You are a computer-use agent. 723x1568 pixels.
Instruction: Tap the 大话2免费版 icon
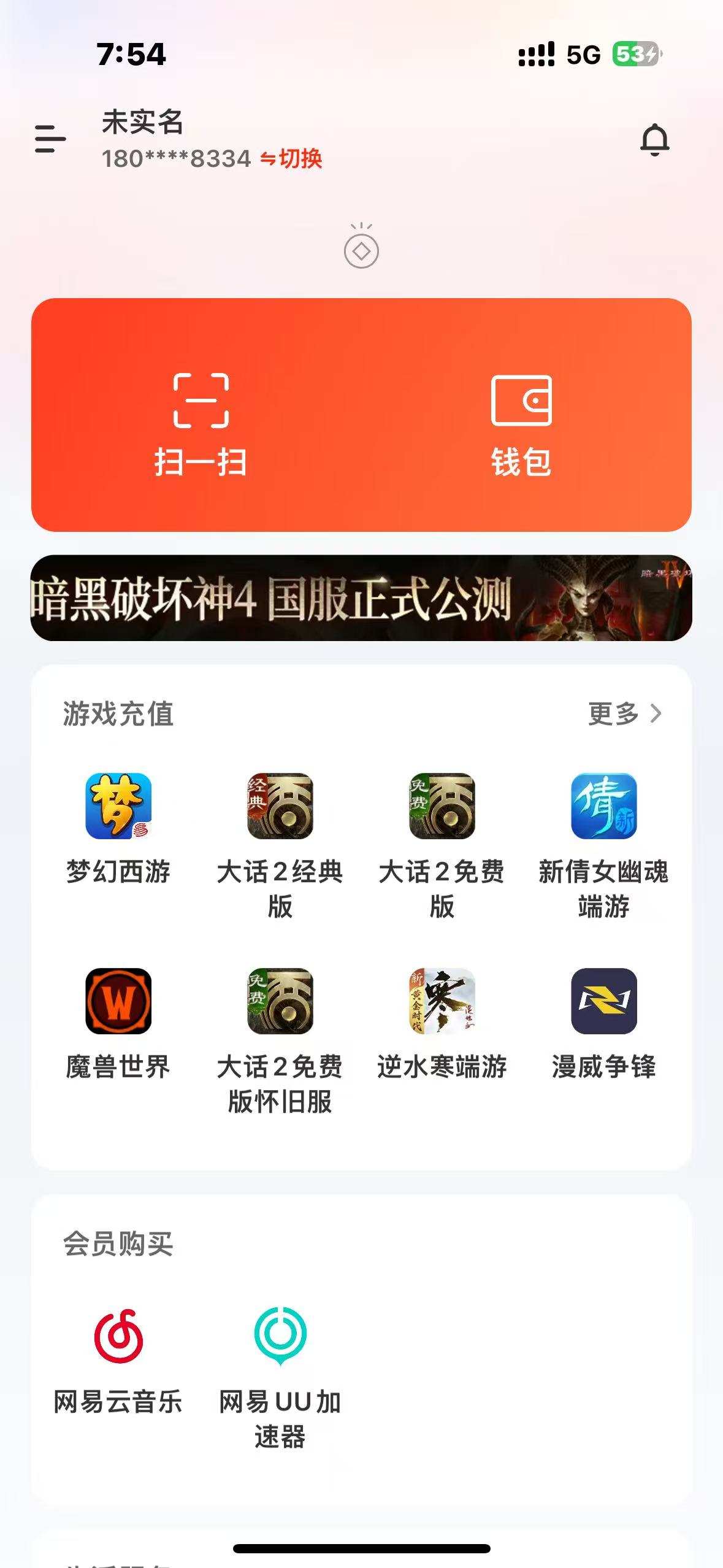(442, 810)
